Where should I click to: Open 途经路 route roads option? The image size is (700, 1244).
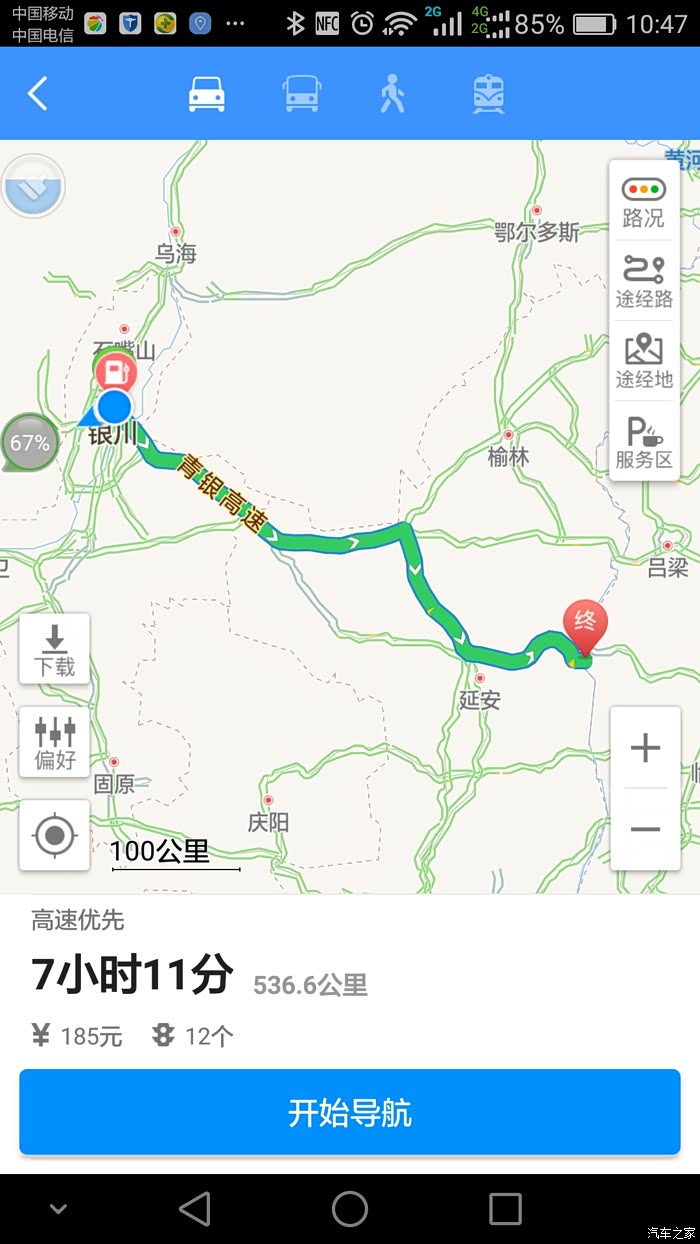tap(643, 282)
